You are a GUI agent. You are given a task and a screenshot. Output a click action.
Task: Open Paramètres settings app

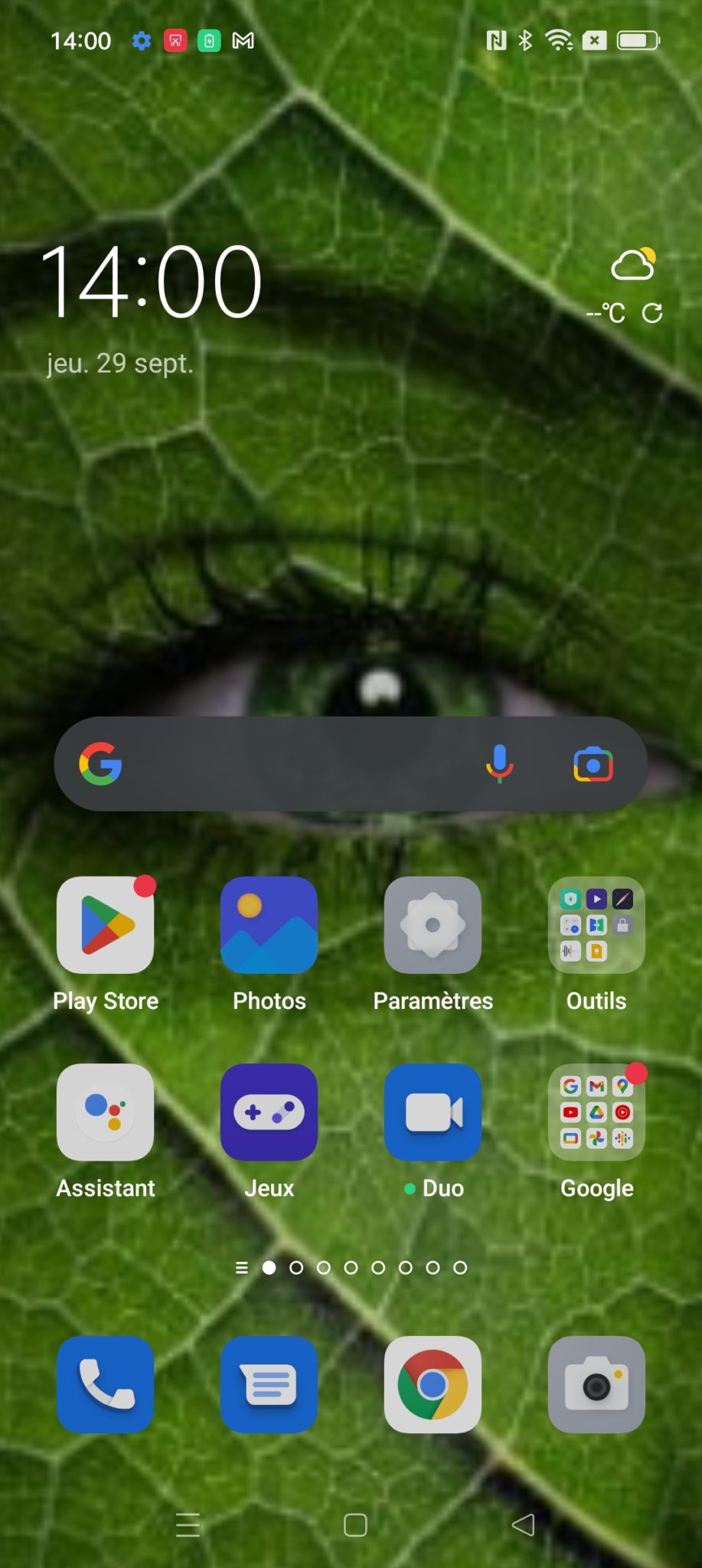point(433,925)
